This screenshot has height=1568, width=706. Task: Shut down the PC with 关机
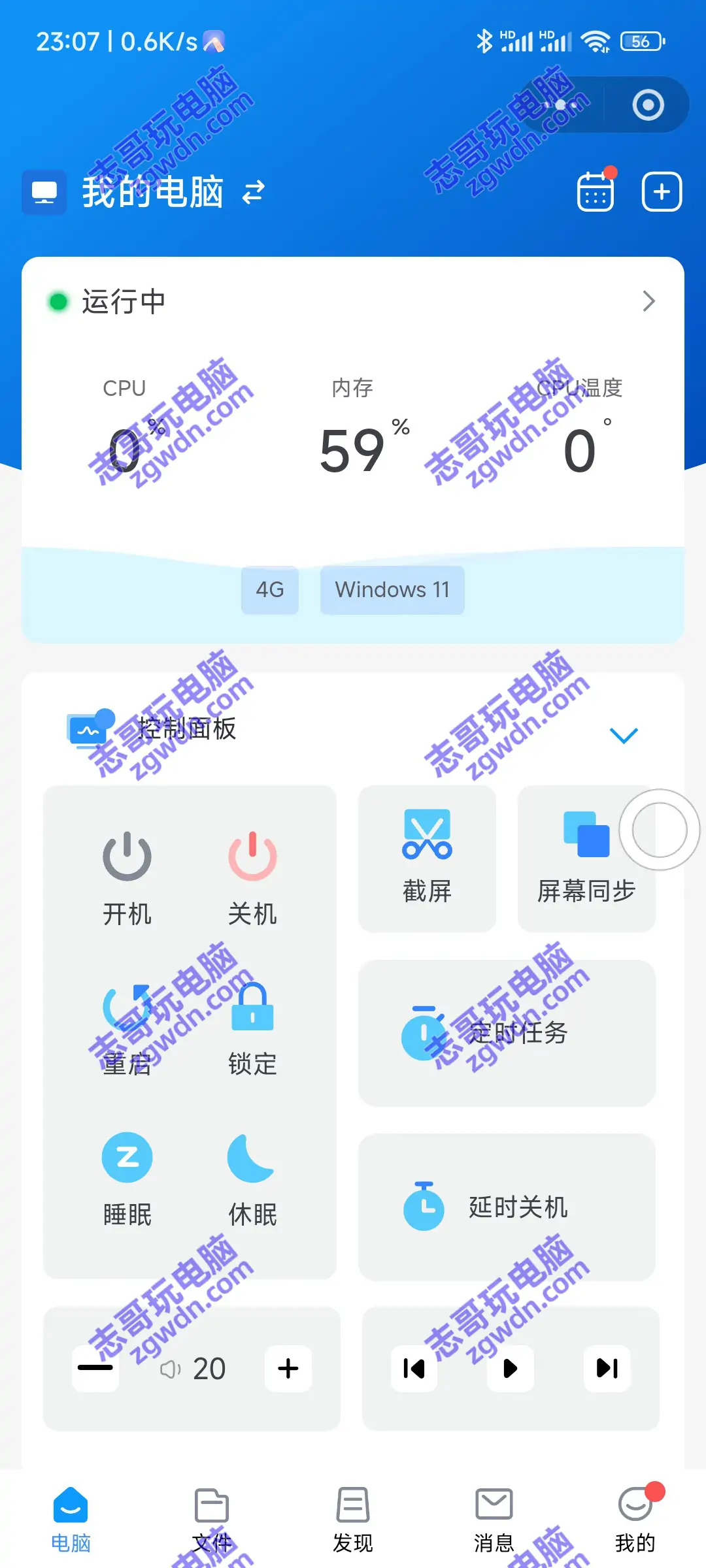click(x=252, y=877)
